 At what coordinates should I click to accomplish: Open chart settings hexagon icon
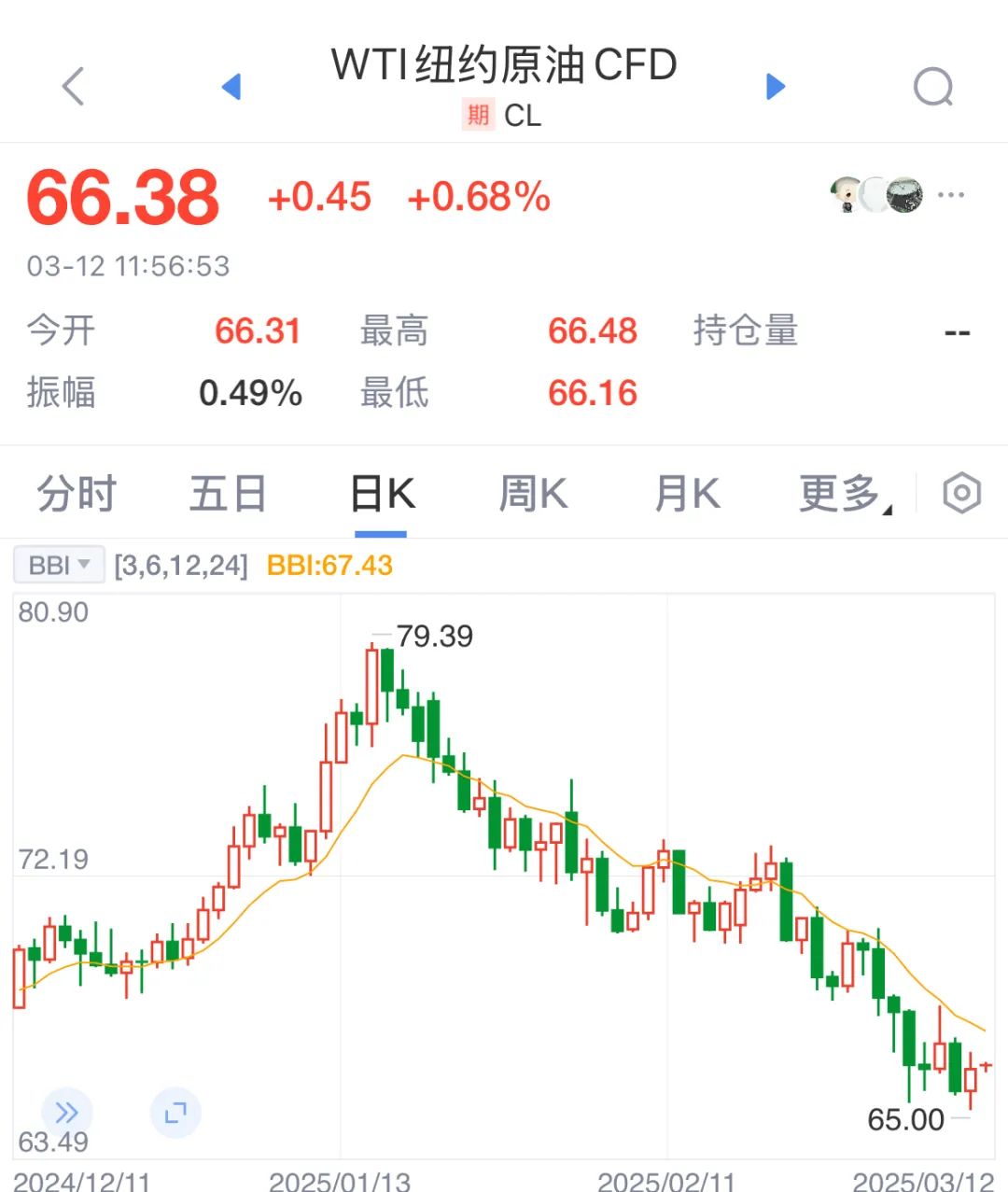point(961,494)
